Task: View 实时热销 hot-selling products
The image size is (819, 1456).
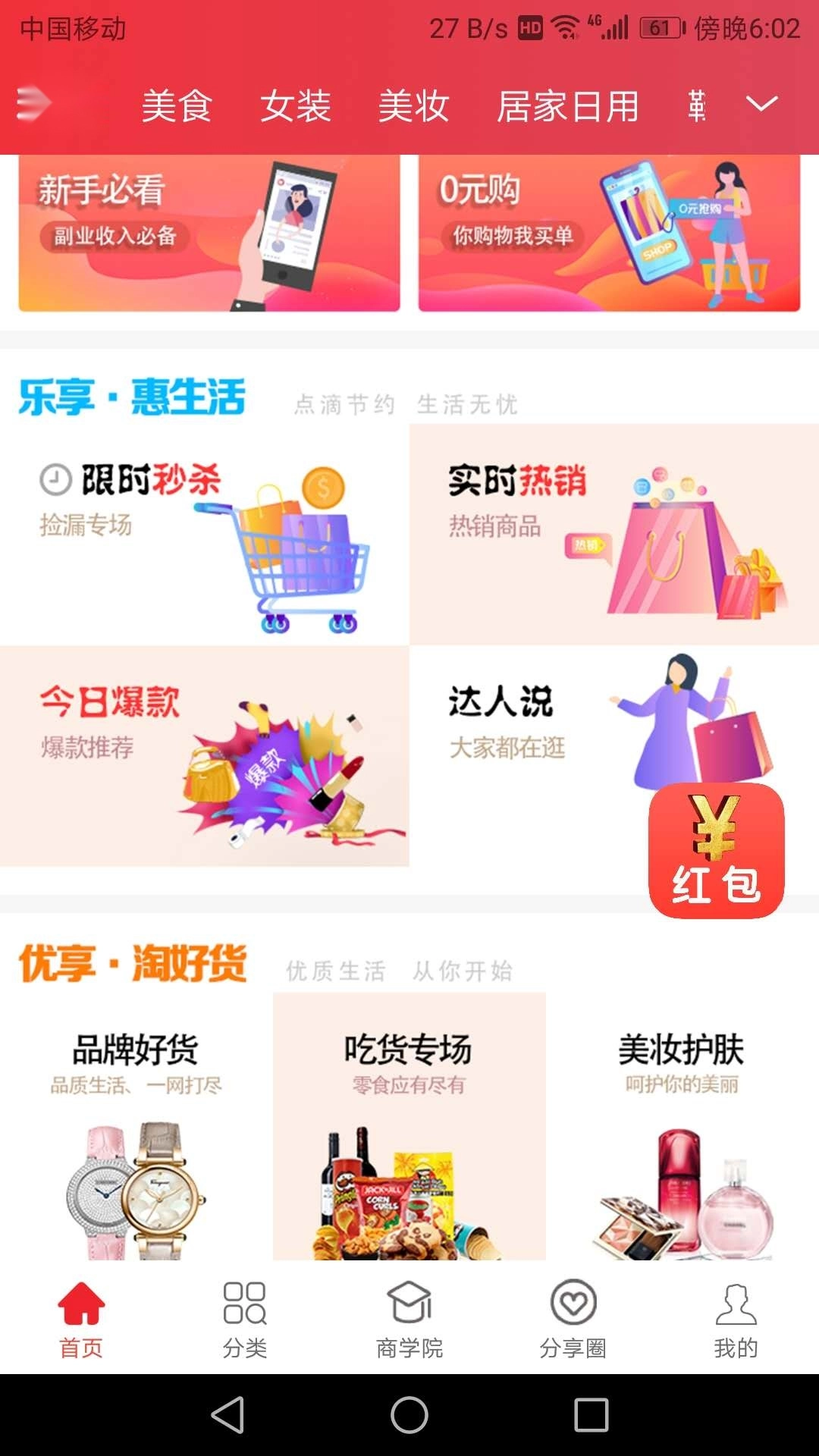Action: (x=614, y=535)
